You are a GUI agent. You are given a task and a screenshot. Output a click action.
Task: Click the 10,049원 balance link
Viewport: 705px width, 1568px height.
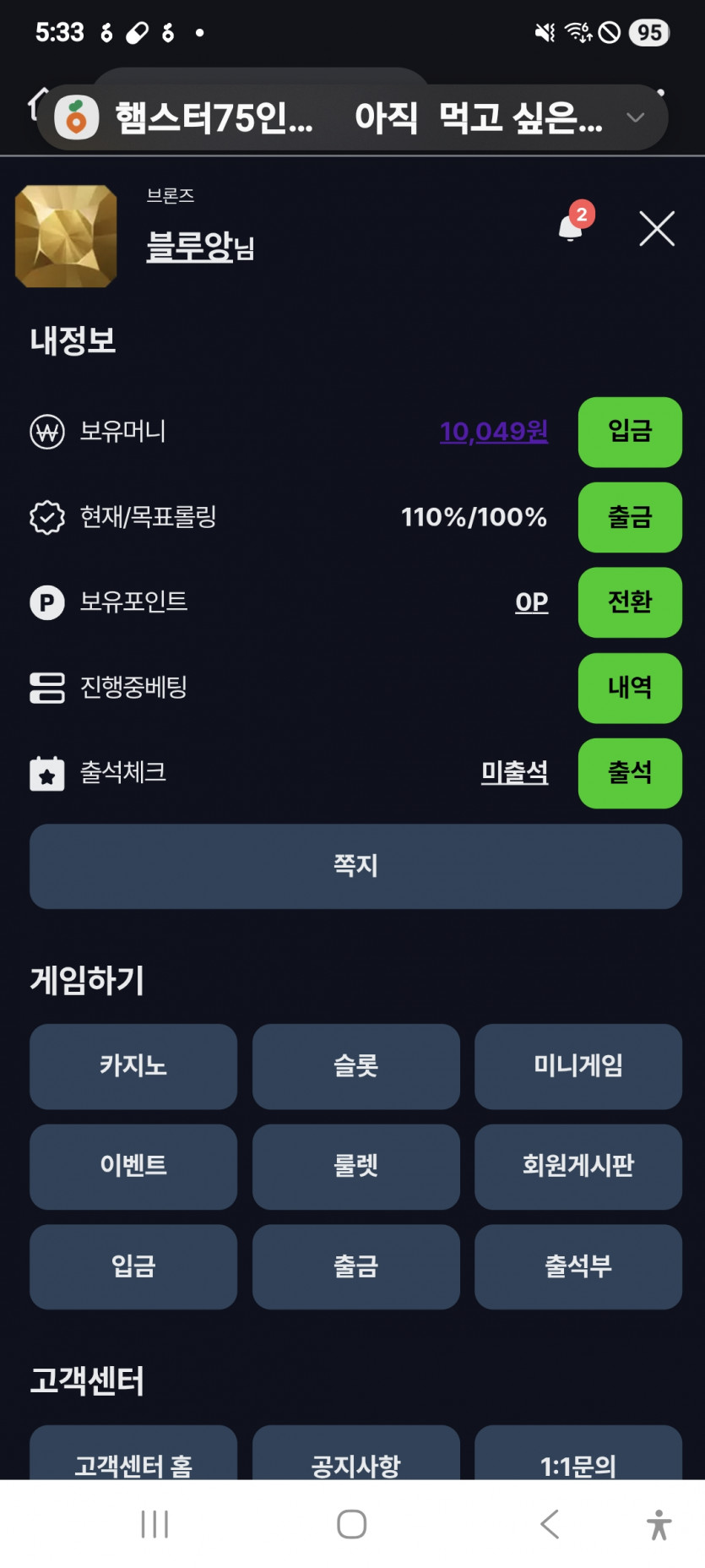pyautogui.click(x=494, y=432)
